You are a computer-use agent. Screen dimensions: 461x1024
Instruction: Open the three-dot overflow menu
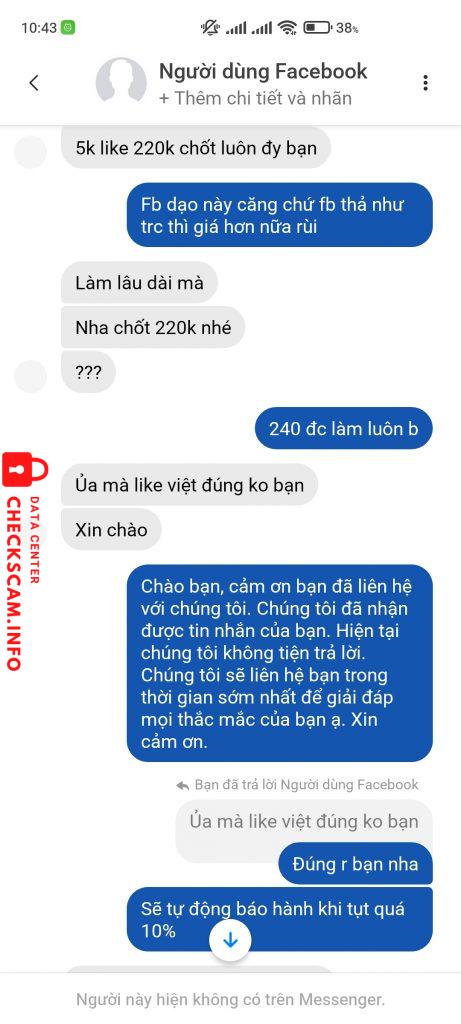coord(425,83)
